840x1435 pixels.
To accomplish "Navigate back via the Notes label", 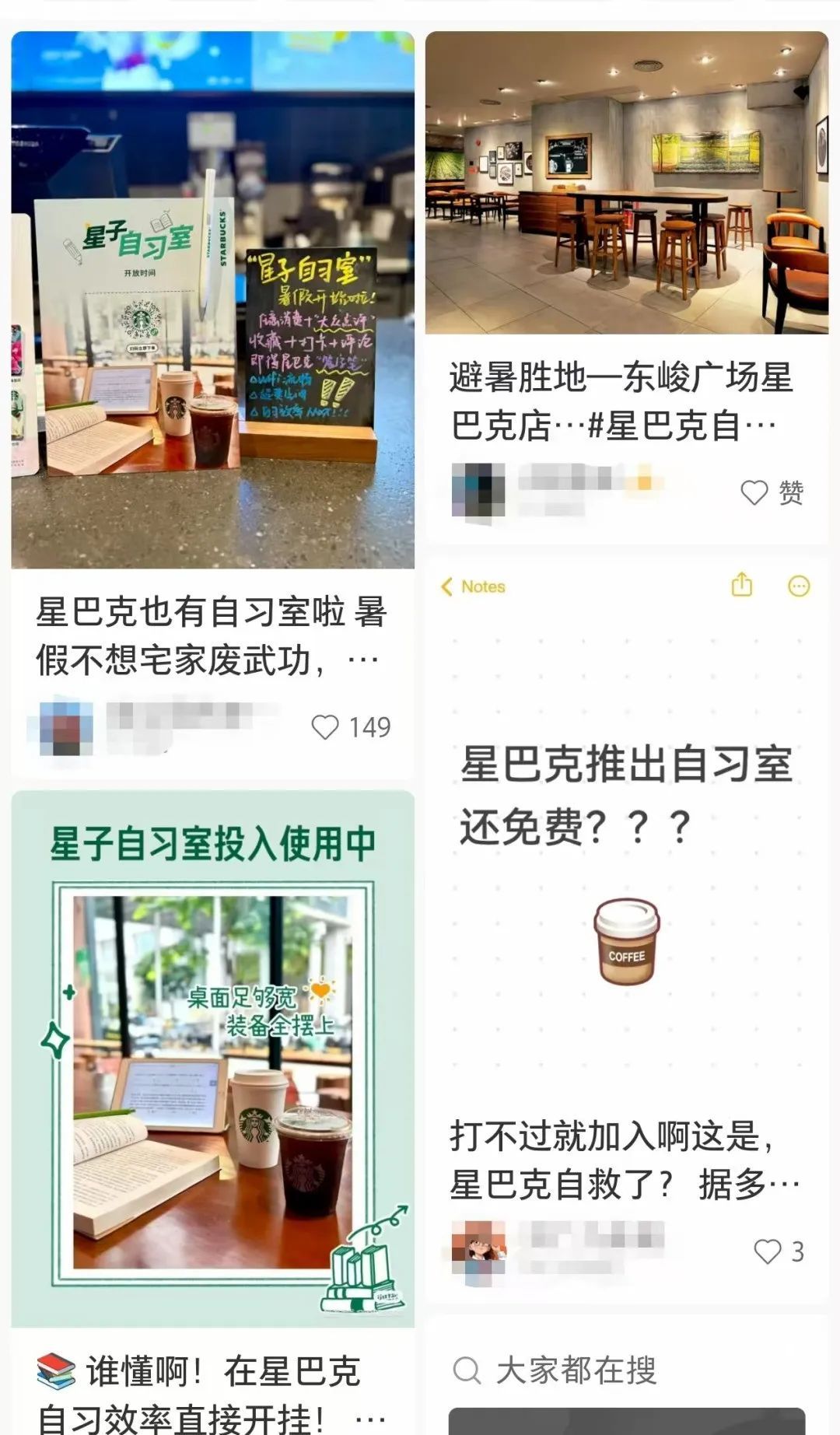I will click(481, 588).
